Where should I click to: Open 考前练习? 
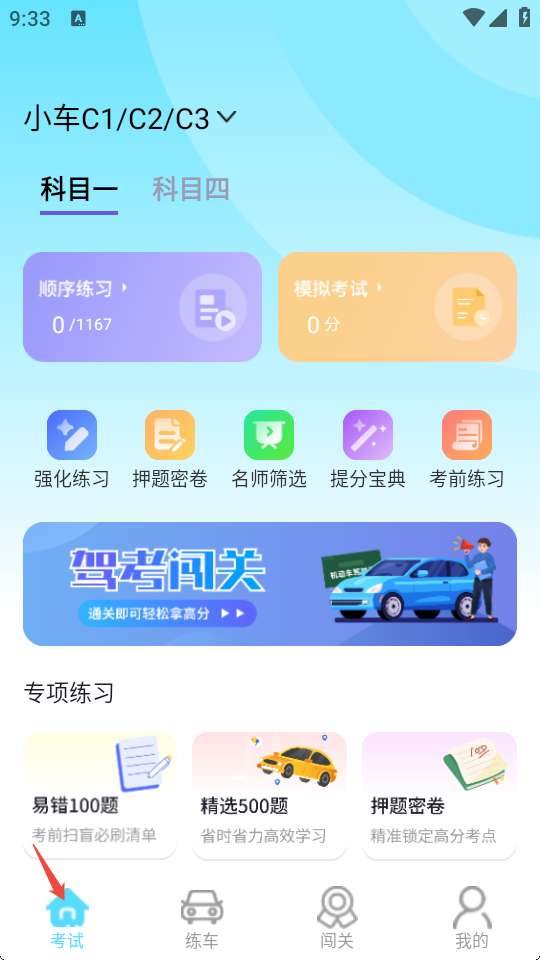tap(467, 450)
